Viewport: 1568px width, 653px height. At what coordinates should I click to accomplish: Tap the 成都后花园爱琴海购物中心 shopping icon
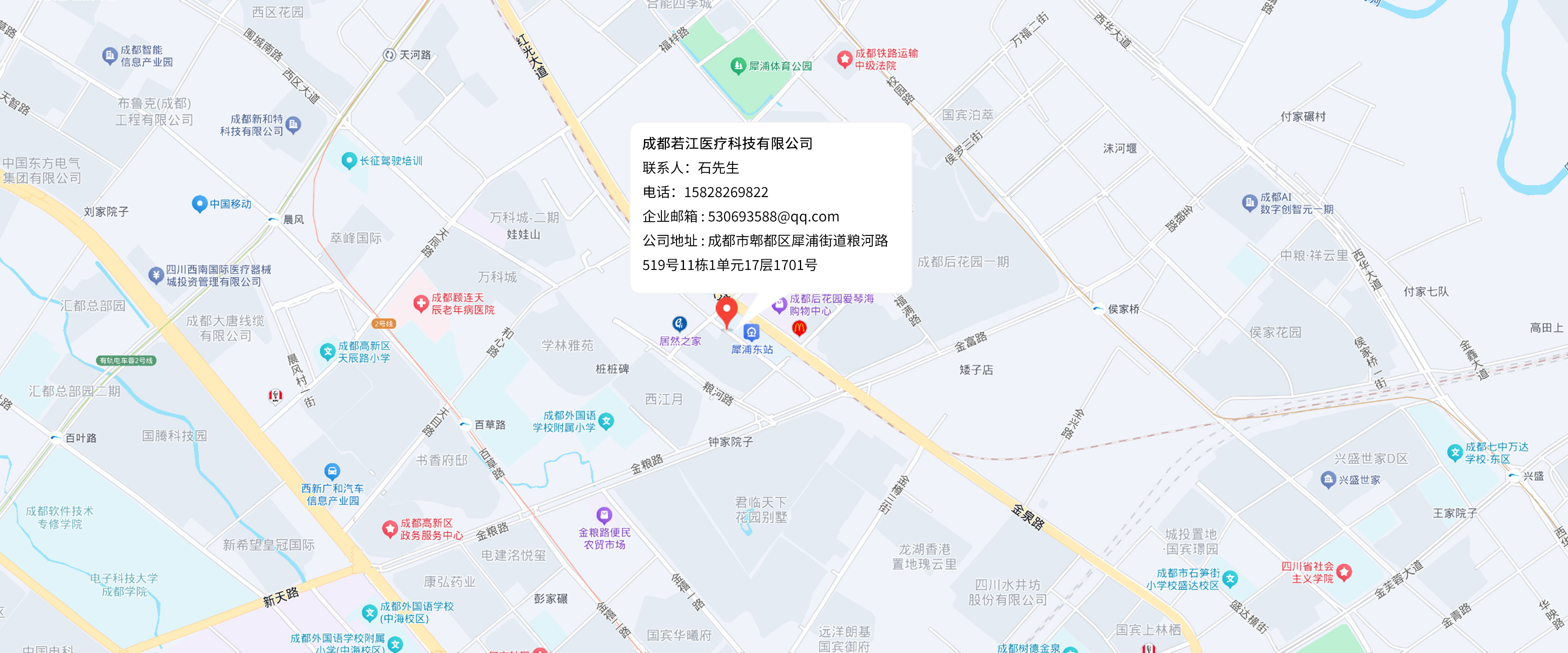point(779,304)
